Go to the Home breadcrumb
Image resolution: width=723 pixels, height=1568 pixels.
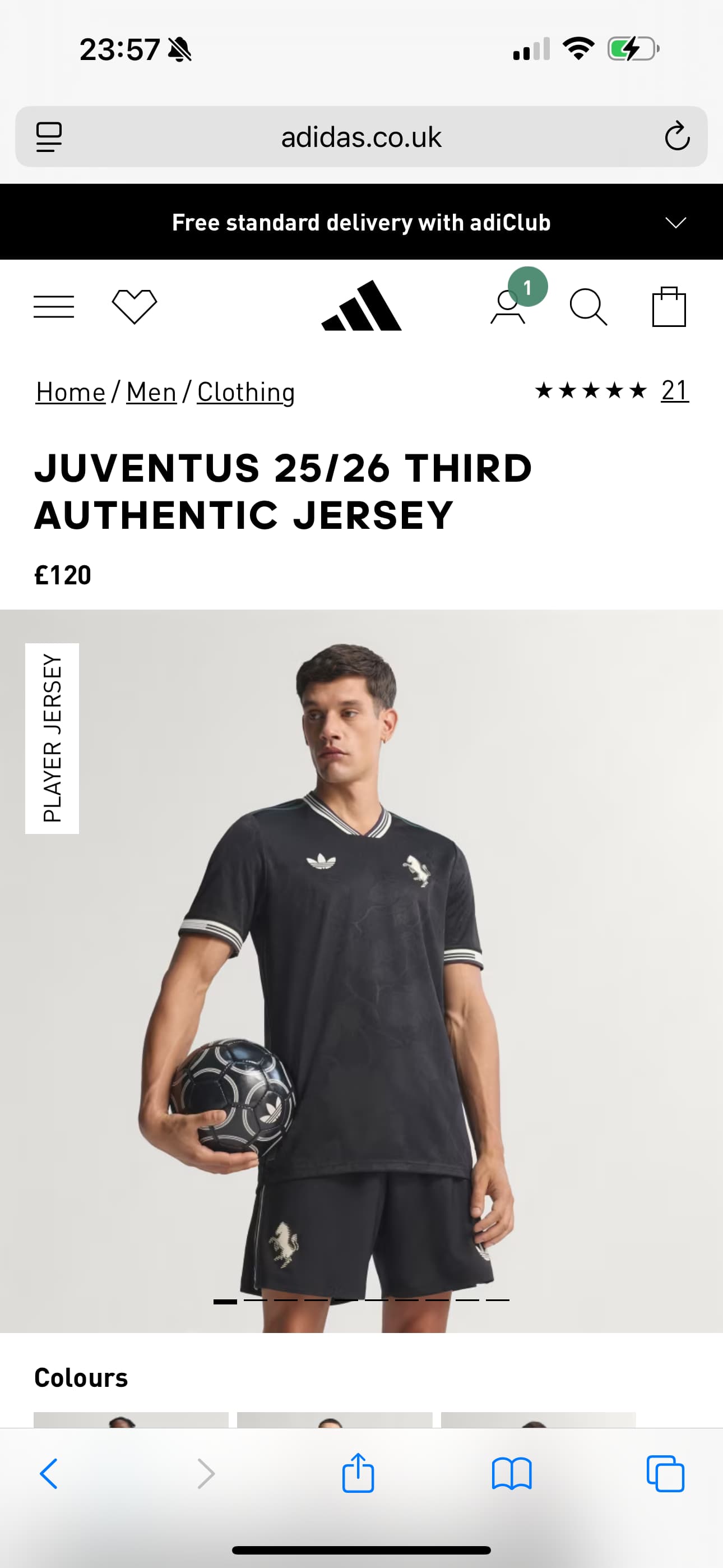[x=71, y=393]
